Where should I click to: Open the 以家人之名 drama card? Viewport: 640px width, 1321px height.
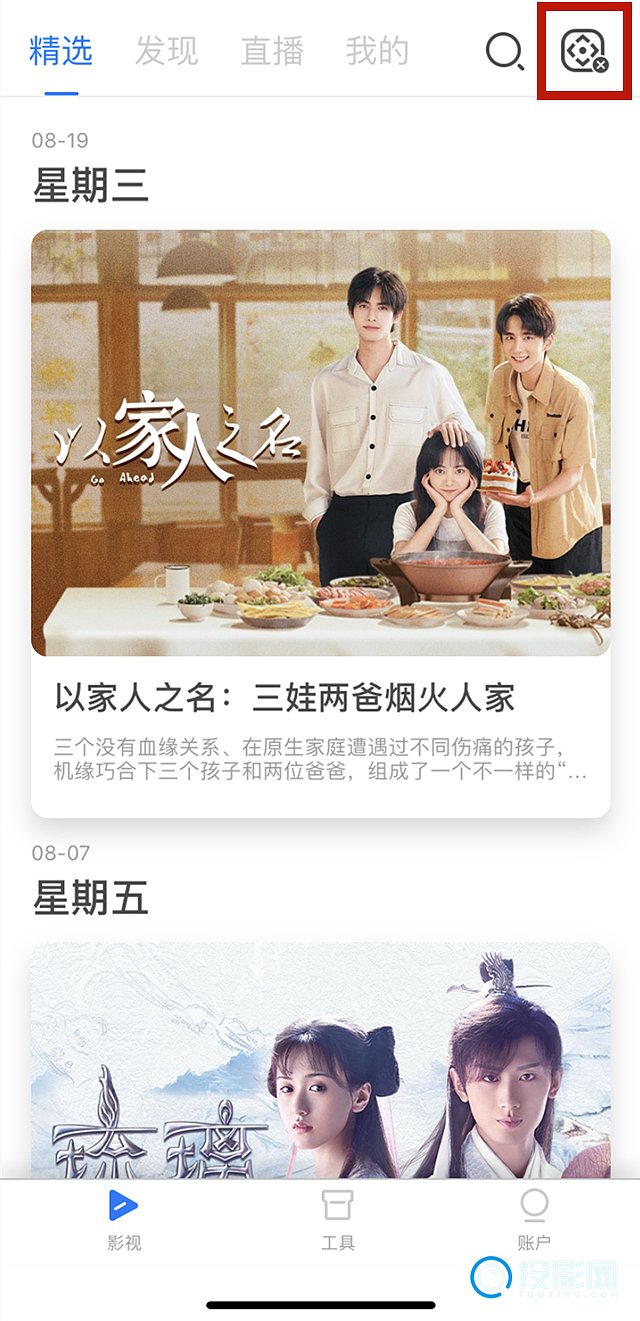320,522
